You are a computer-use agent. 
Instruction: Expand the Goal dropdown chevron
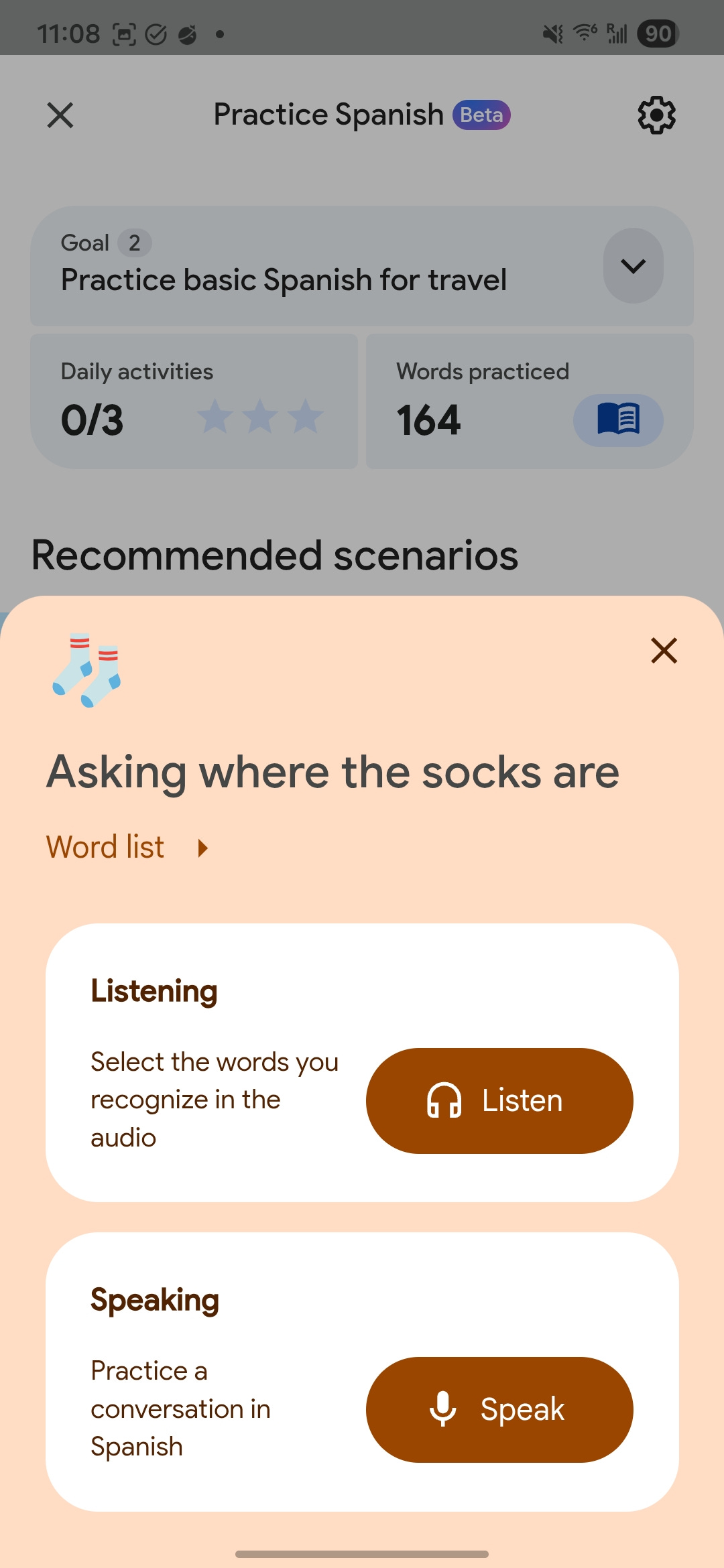633,266
